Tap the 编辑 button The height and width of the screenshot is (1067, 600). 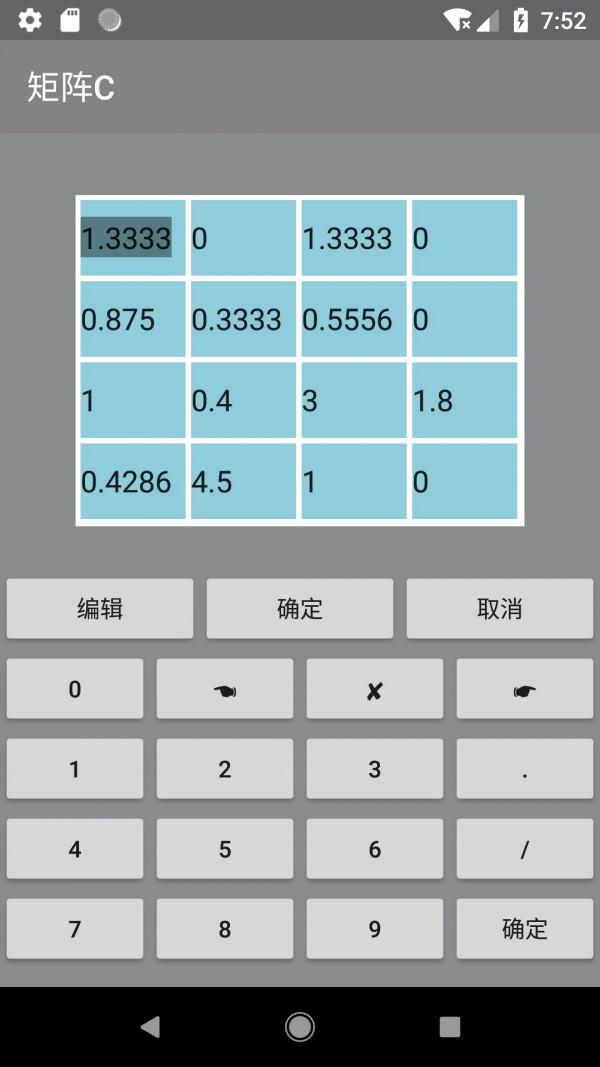coord(100,609)
